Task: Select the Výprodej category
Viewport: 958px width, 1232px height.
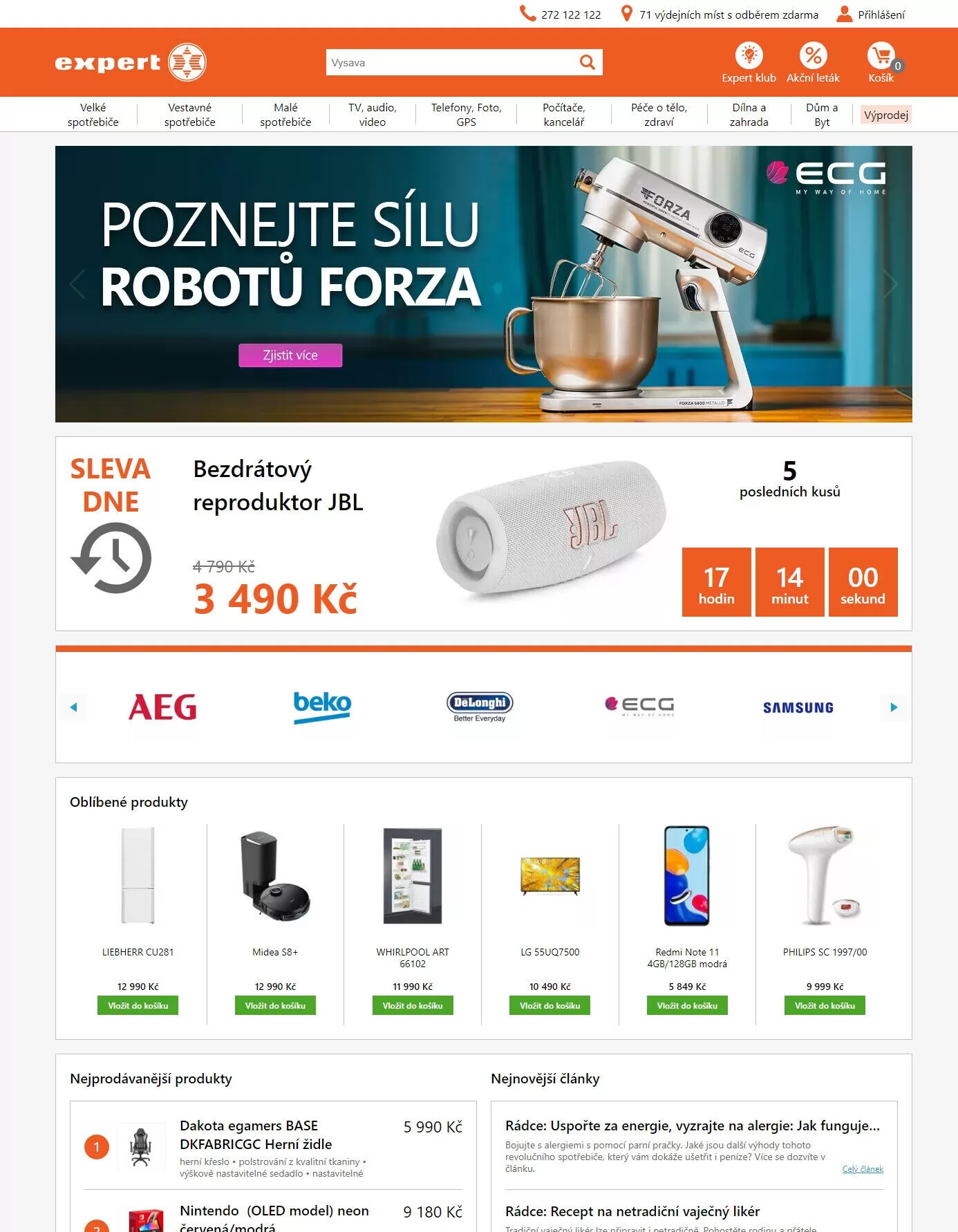Action: point(885,115)
